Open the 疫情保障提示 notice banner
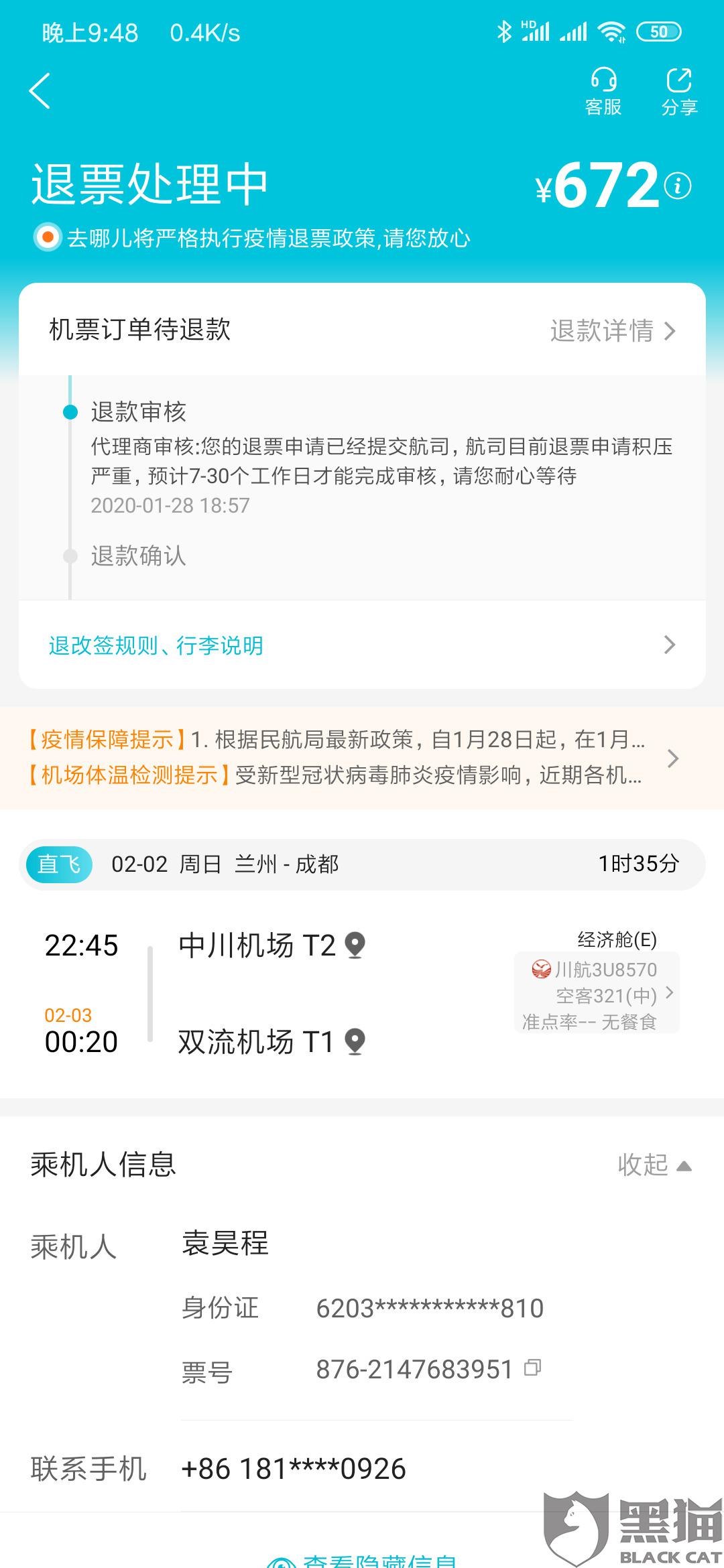This screenshot has height=1568, width=724. tap(362, 757)
